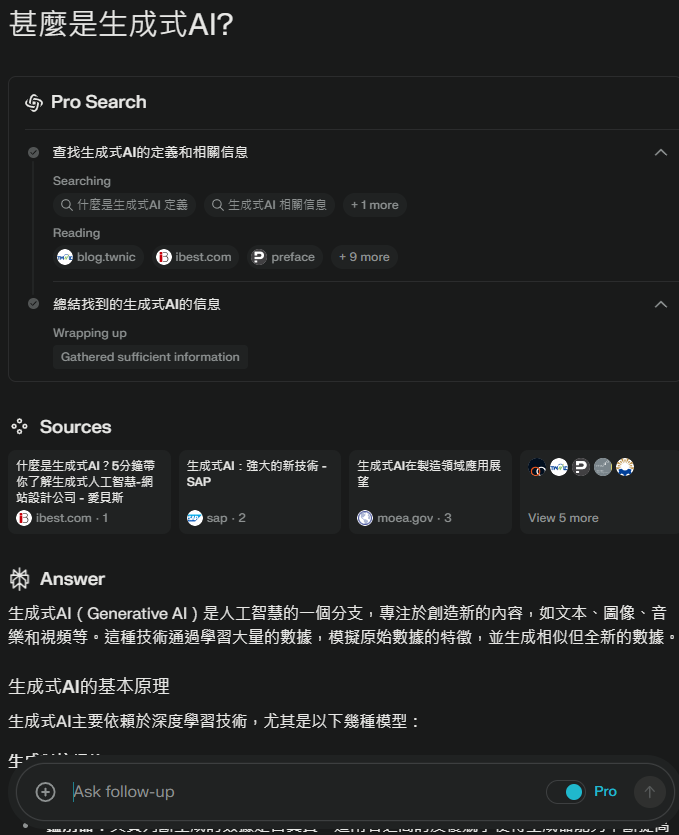Tap the 生成式AI 相關信息 search chip
The image size is (679, 835).
click(269, 205)
